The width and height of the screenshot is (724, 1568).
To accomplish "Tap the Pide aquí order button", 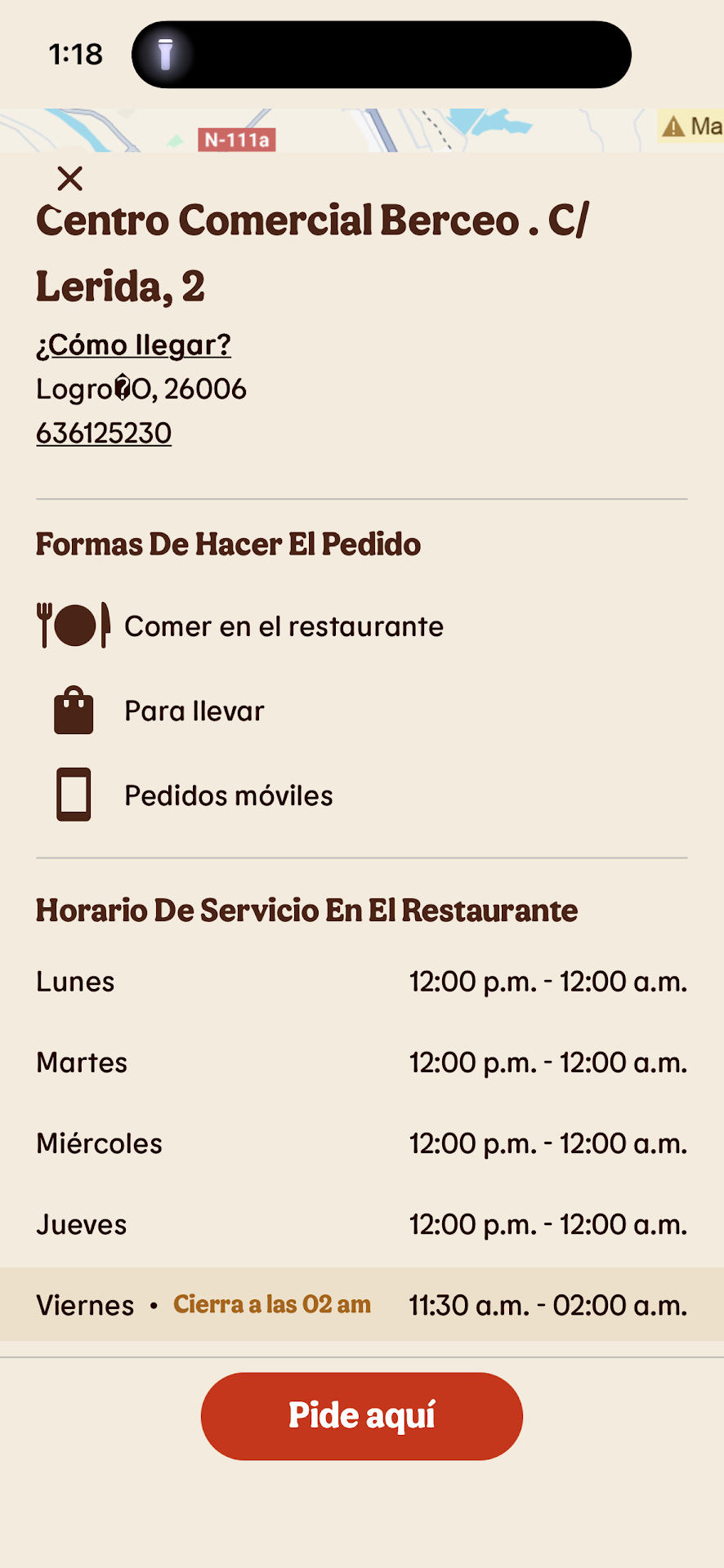I will (x=361, y=1415).
